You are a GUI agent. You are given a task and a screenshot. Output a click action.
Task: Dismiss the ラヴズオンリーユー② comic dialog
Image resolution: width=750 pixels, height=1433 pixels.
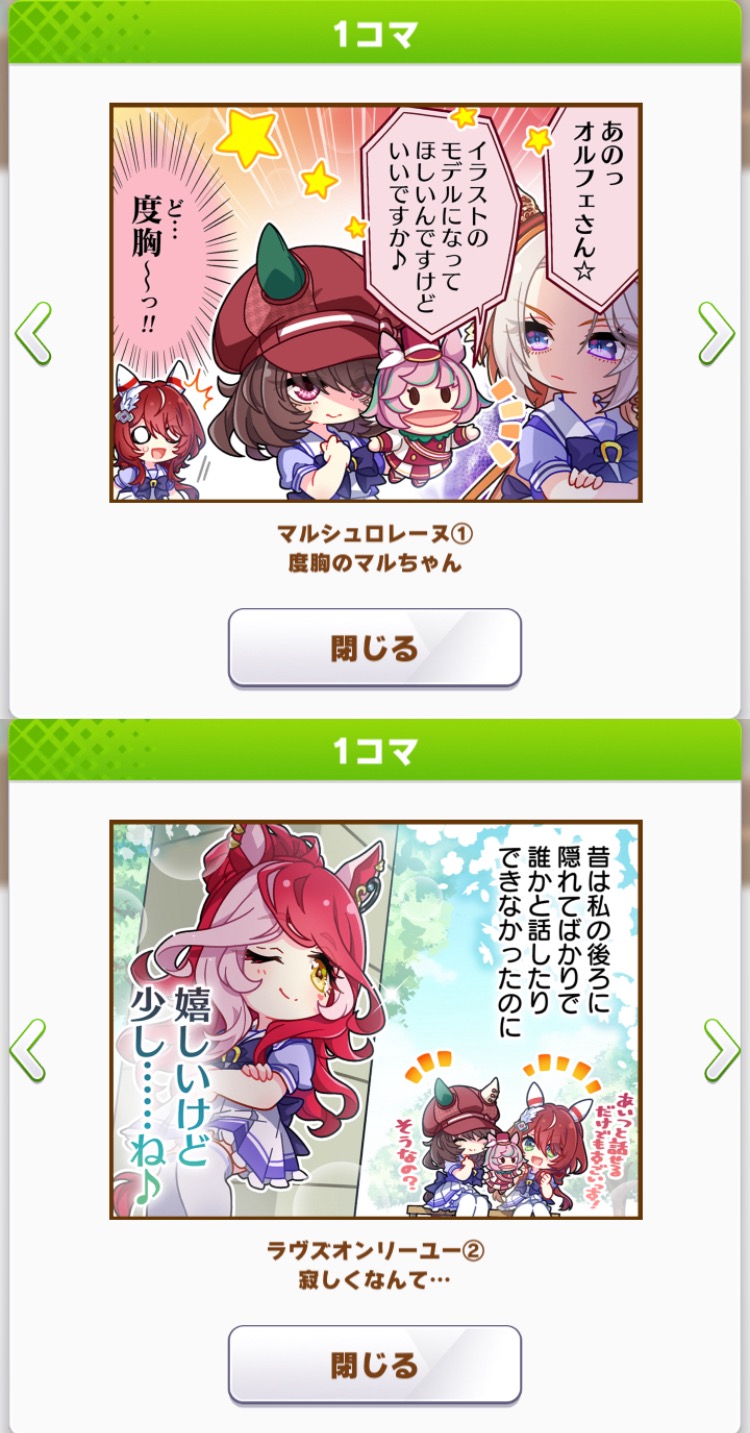[374, 1365]
